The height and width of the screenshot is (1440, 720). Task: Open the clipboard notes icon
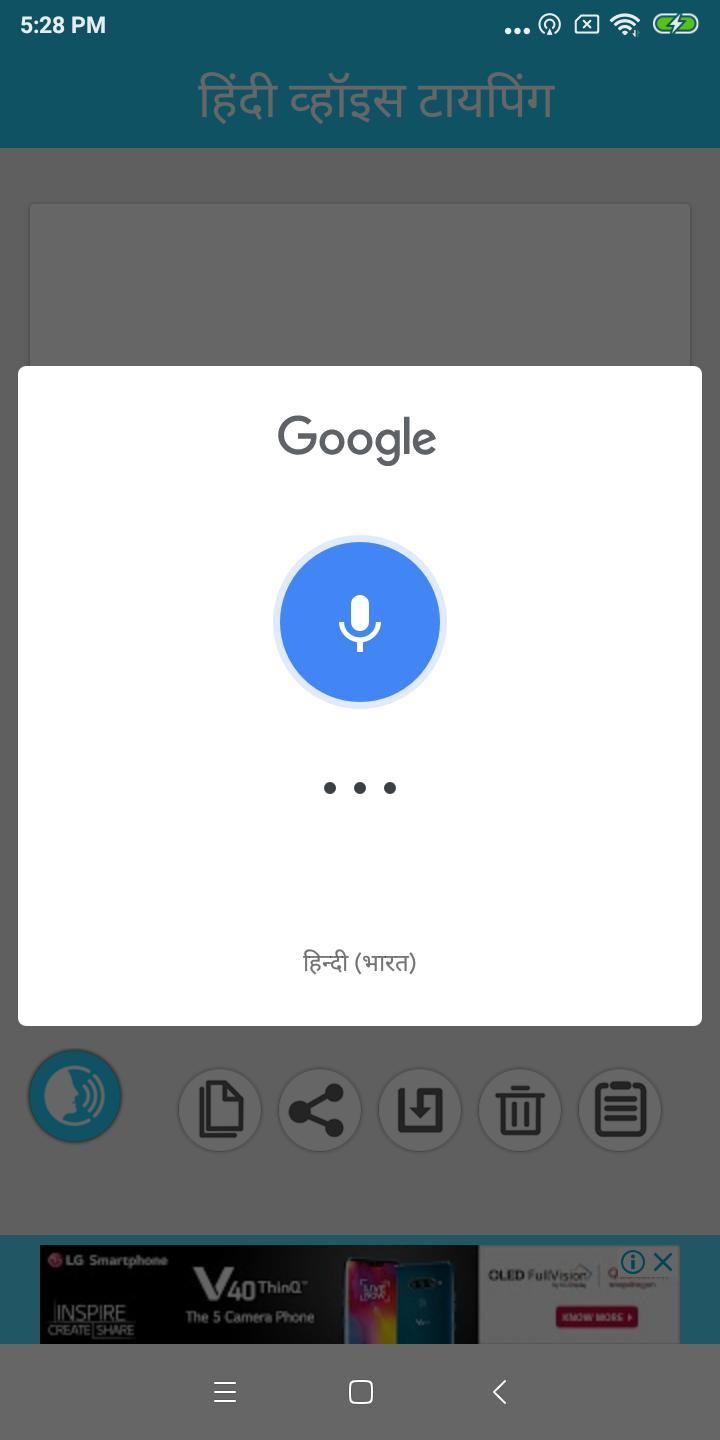coord(620,1109)
